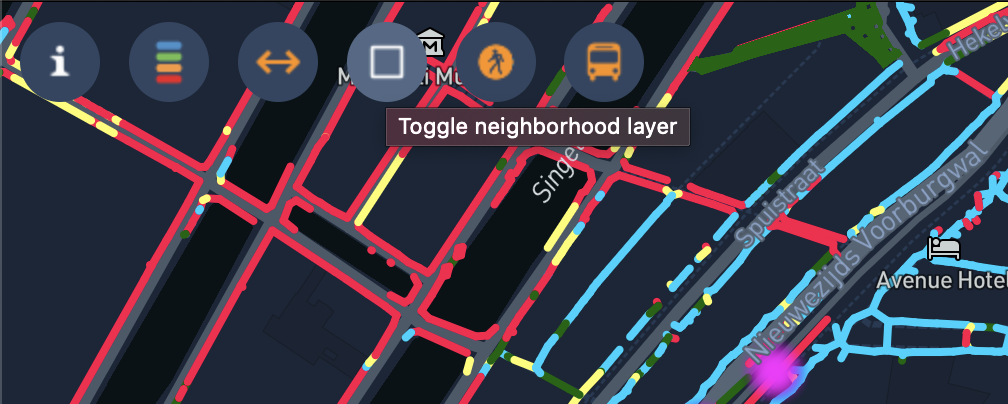The height and width of the screenshot is (404, 1008).
Task: Toggle the pedestrian layer button
Action: pos(495,63)
